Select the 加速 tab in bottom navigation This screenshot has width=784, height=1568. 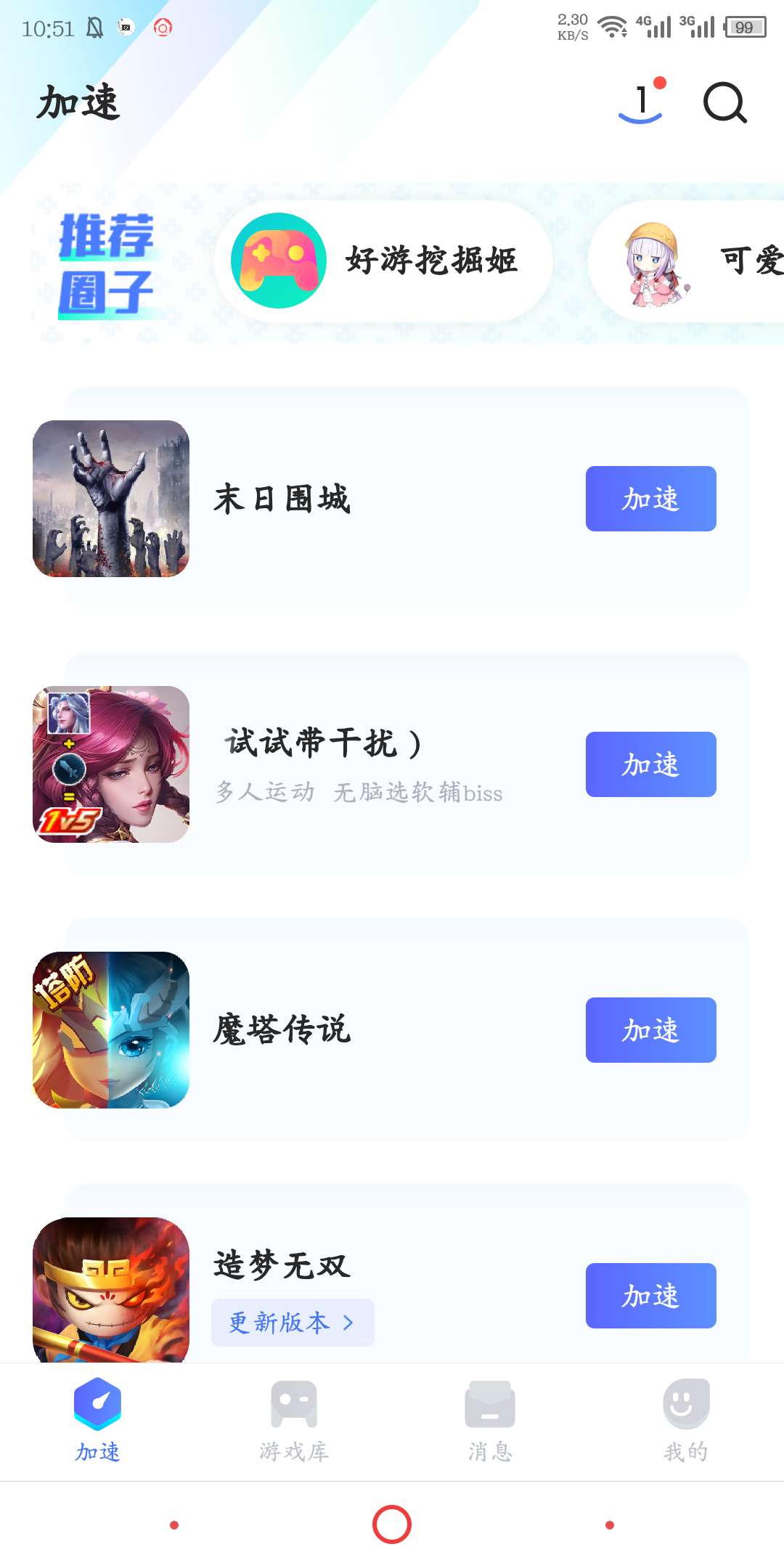coord(98,1419)
